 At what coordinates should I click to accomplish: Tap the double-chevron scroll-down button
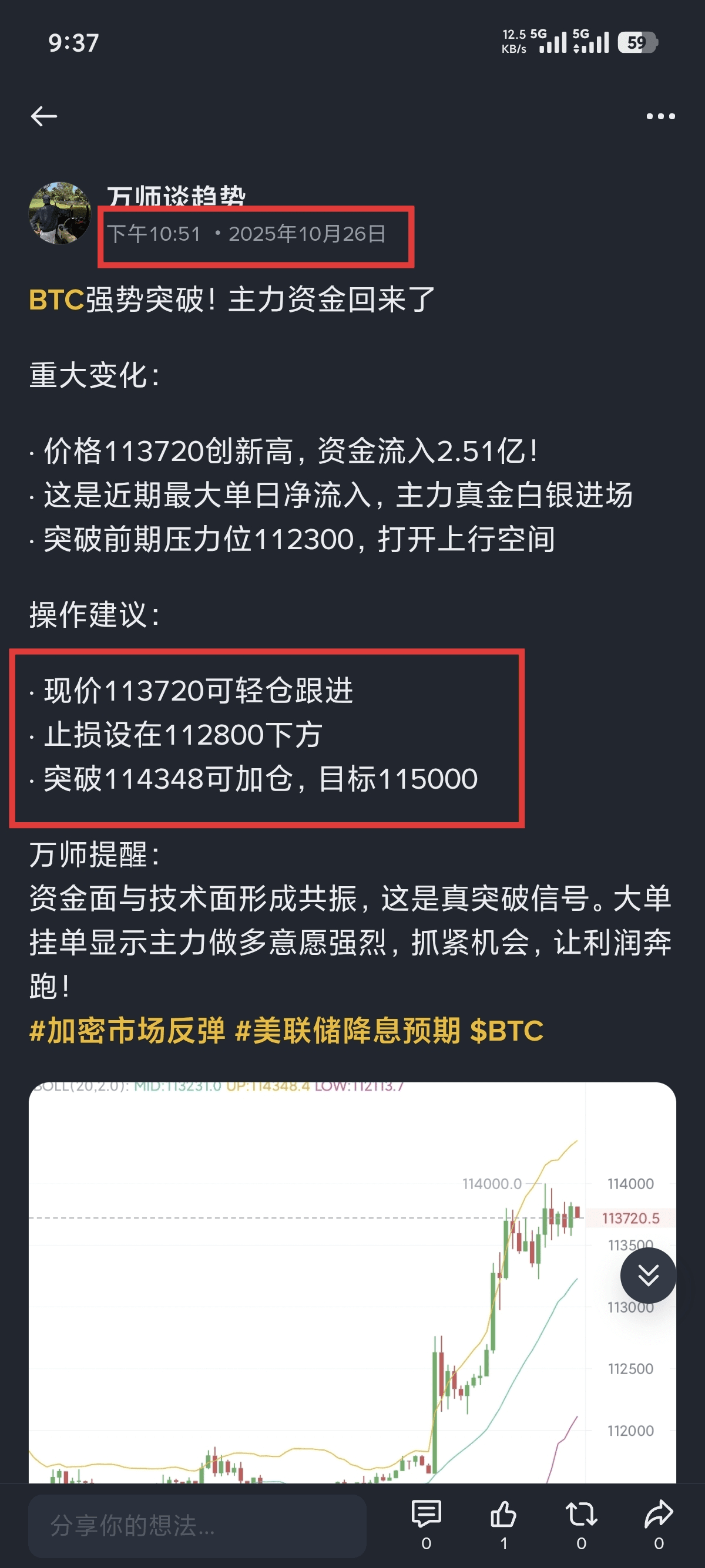(x=648, y=1274)
